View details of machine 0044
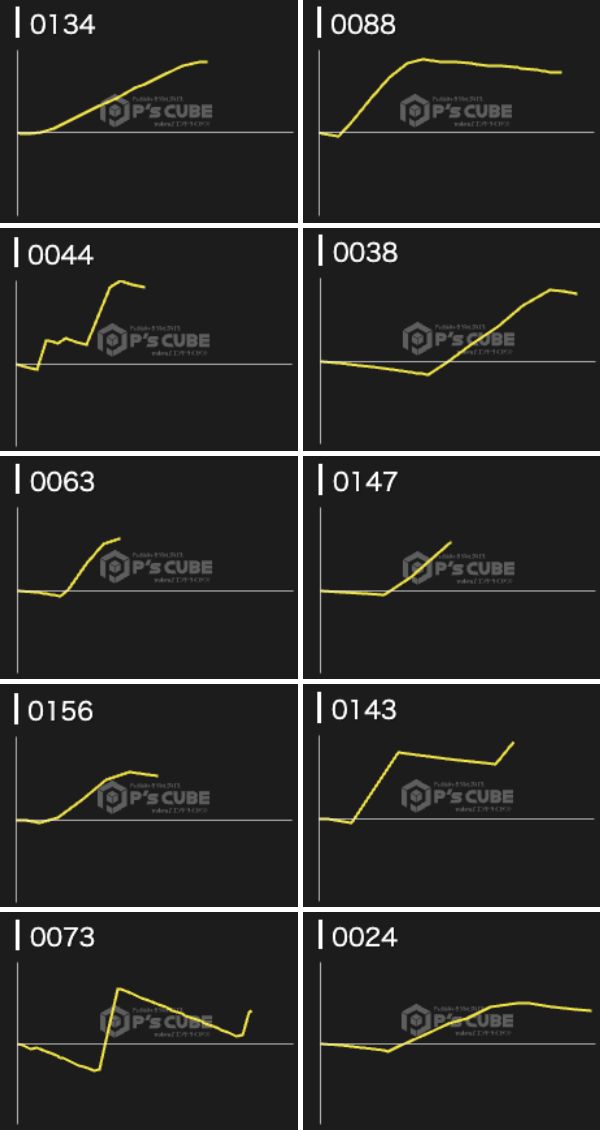This screenshot has width=600, height=1130. [149, 339]
